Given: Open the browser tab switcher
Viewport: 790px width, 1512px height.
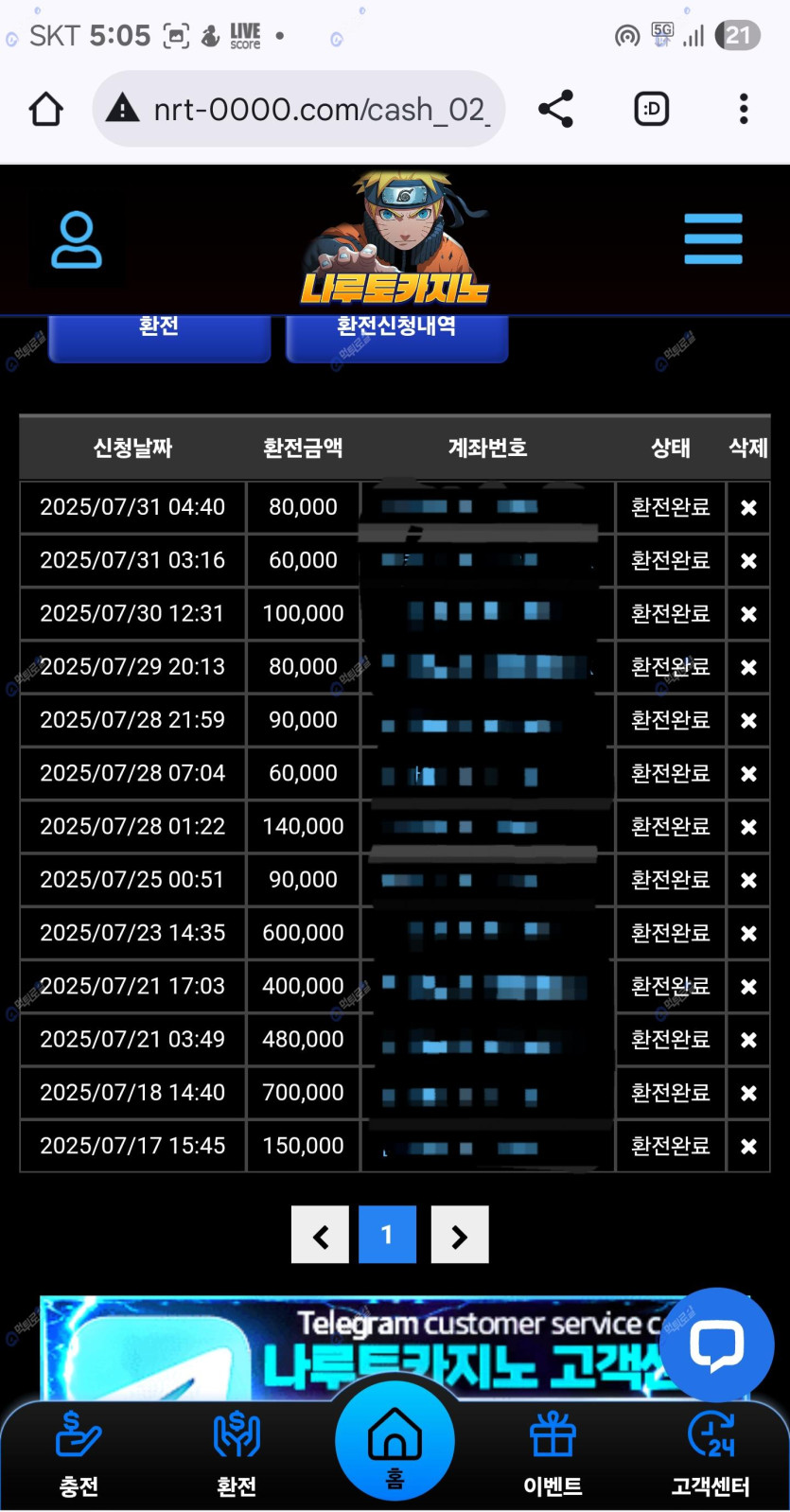Looking at the screenshot, I should [651, 110].
